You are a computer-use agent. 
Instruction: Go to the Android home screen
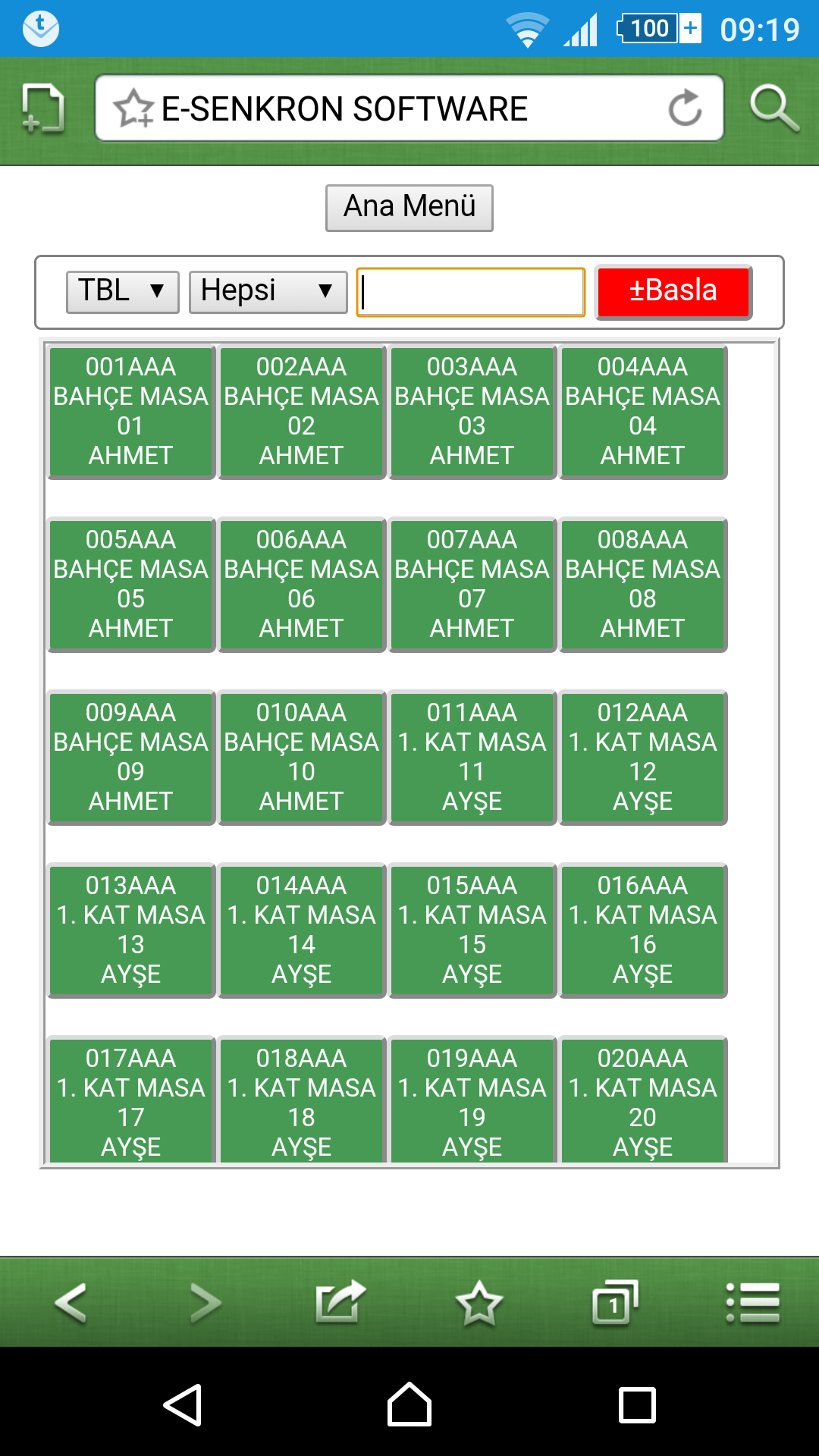[409, 1404]
